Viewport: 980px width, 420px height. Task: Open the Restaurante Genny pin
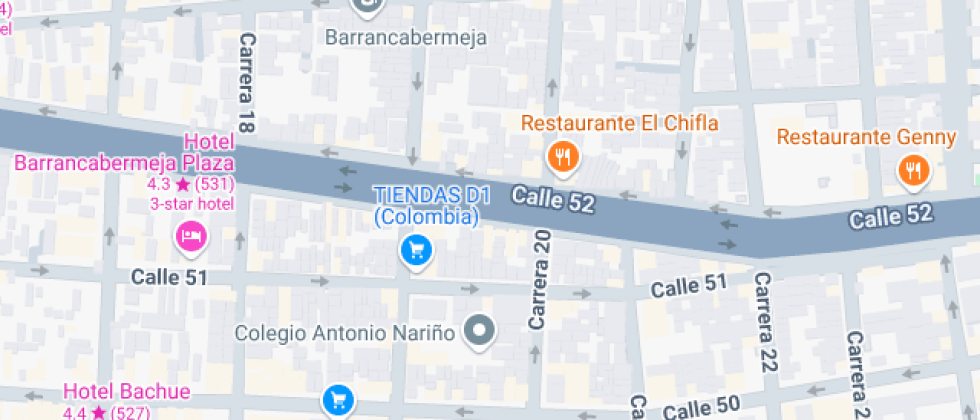(912, 169)
